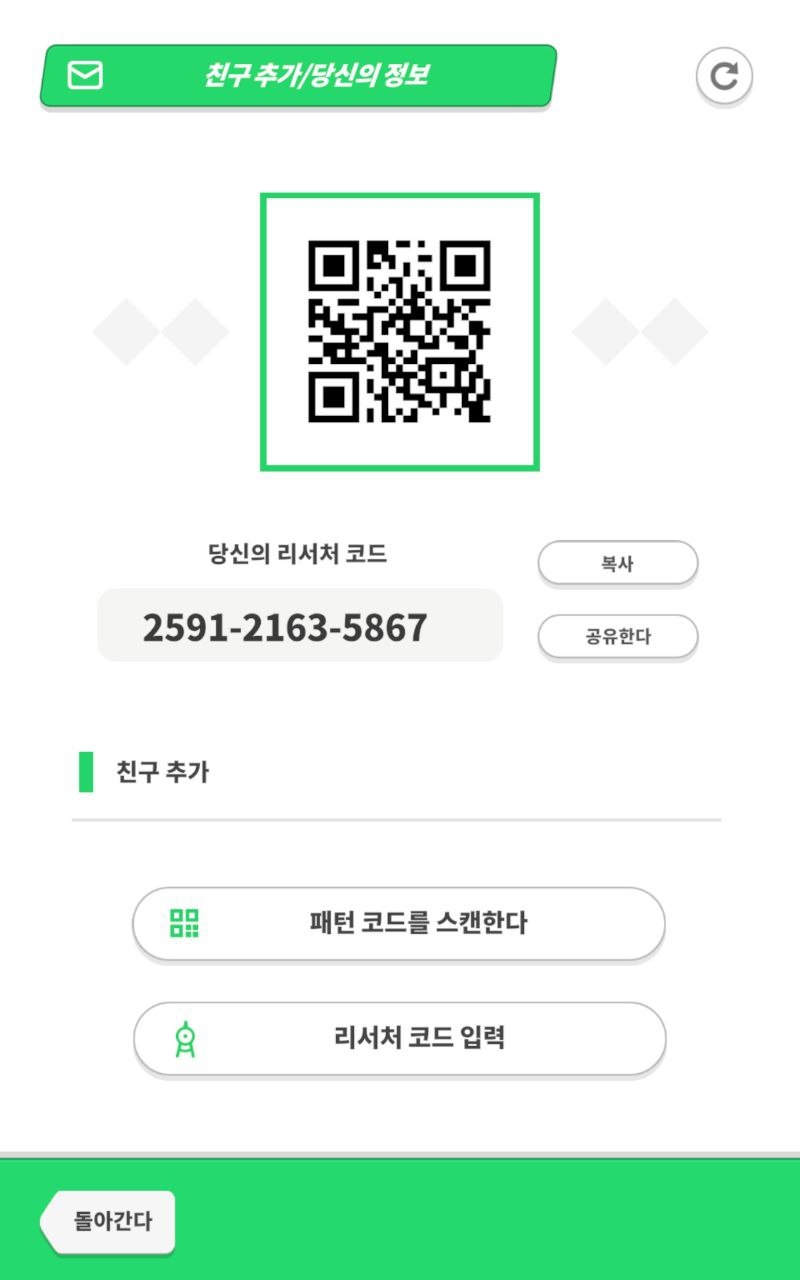This screenshot has width=800, height=1280.
Task: Copy the researcher code with 복사
Action: (617, 563)
